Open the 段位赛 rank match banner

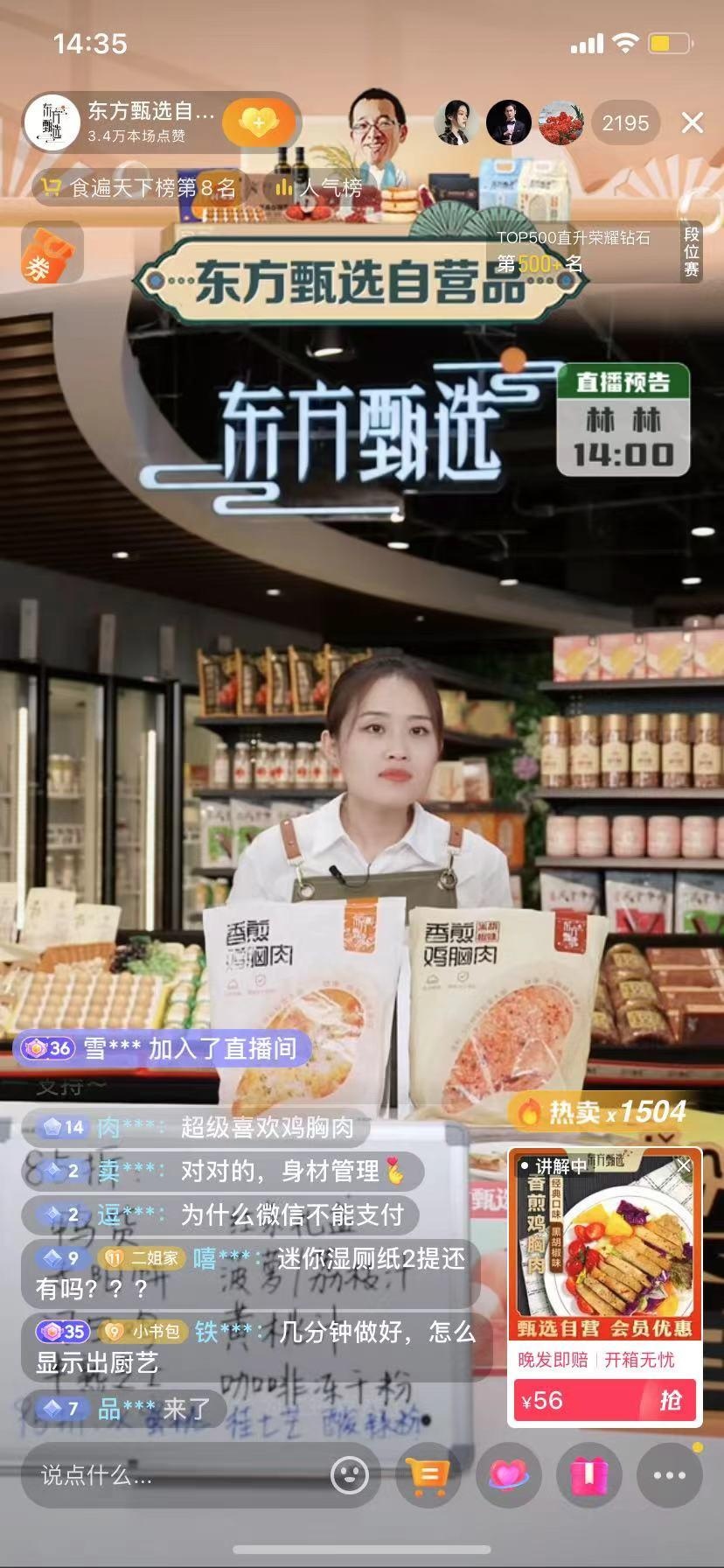[691, 252]
